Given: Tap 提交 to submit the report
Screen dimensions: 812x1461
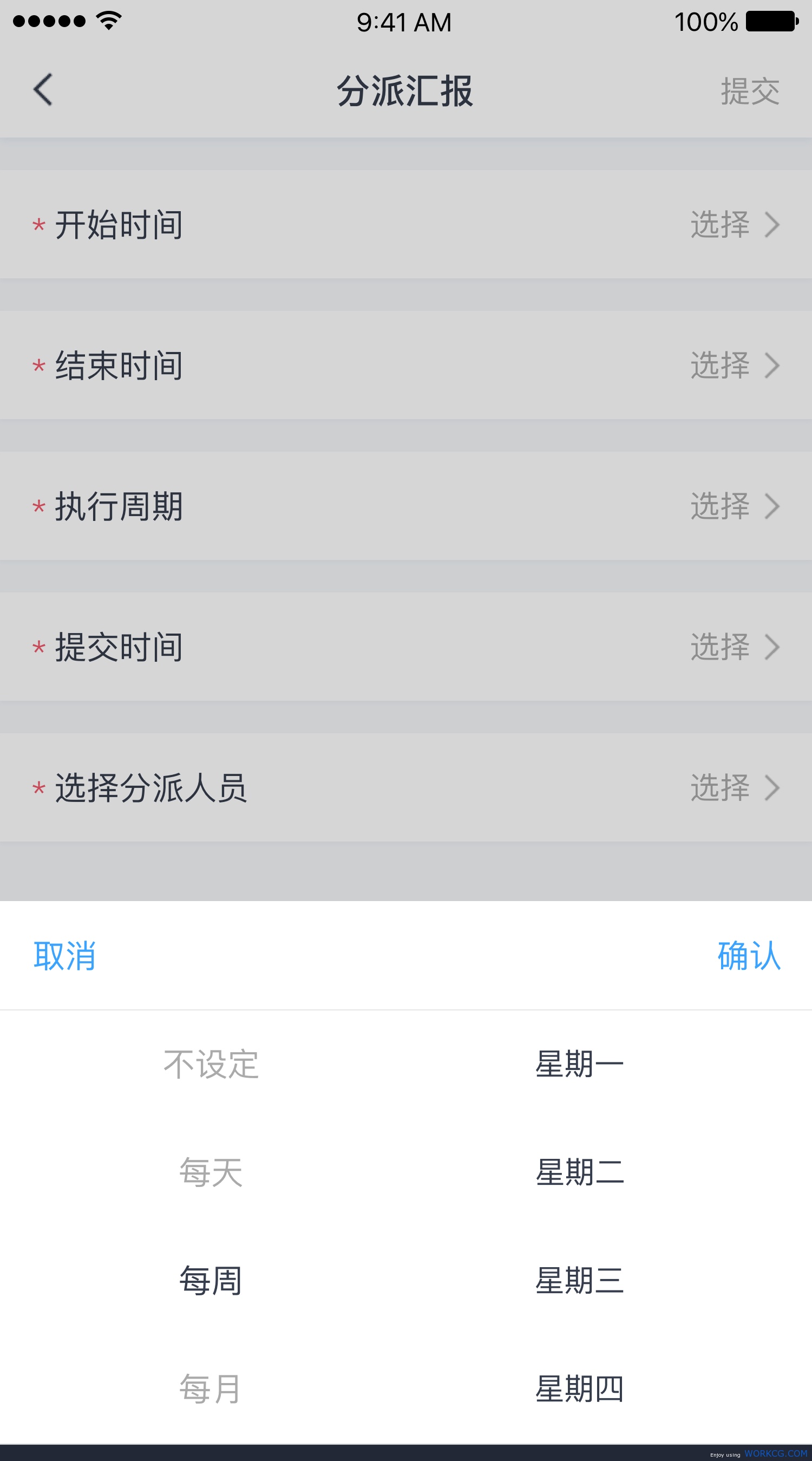Looking at the screenshot, I should [x=750, y=91].
